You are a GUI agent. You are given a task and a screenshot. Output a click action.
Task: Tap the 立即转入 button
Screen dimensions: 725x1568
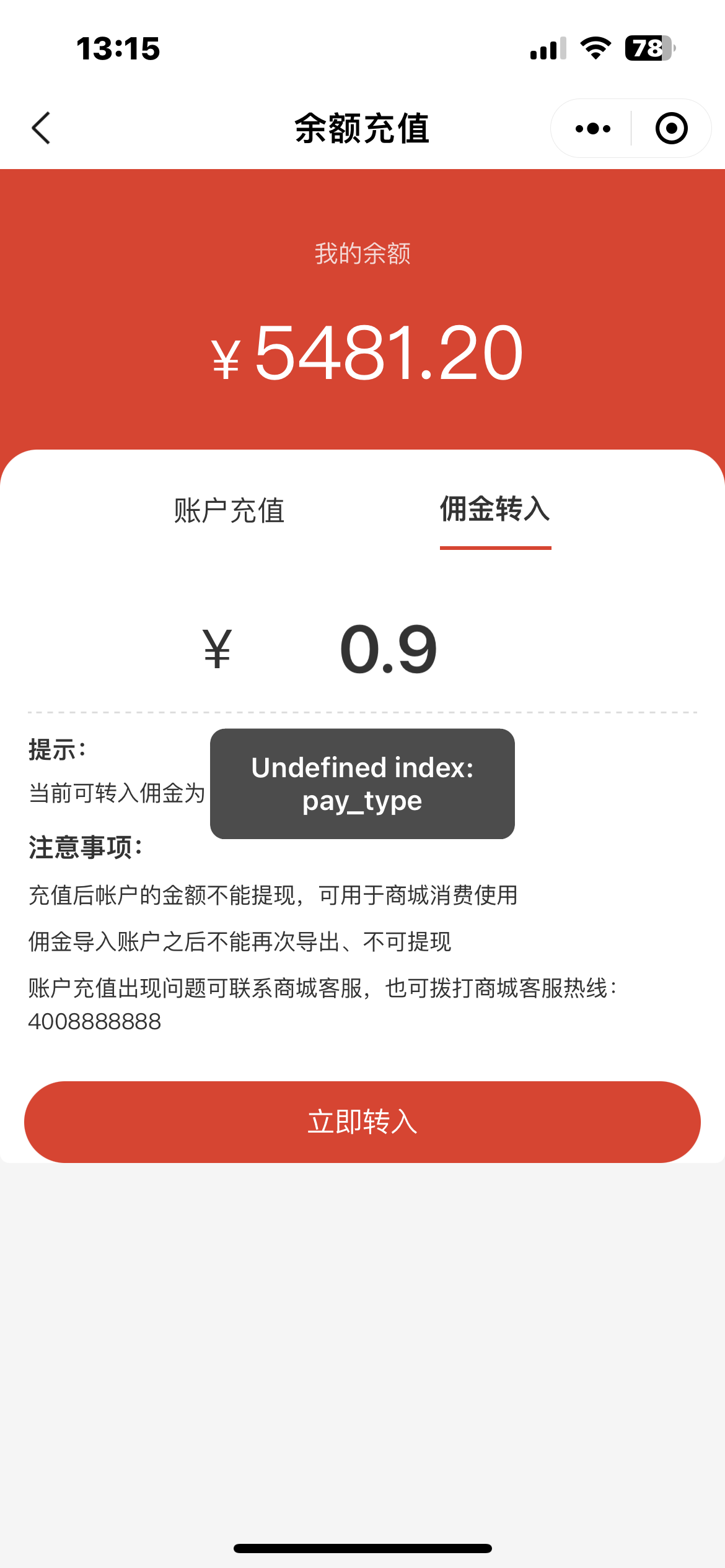[x=362, y=1122]
